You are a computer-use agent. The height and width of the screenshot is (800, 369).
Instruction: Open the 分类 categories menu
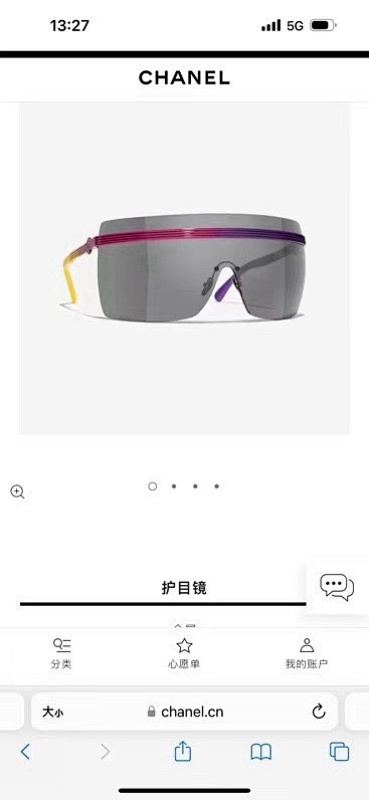point(62,653)
